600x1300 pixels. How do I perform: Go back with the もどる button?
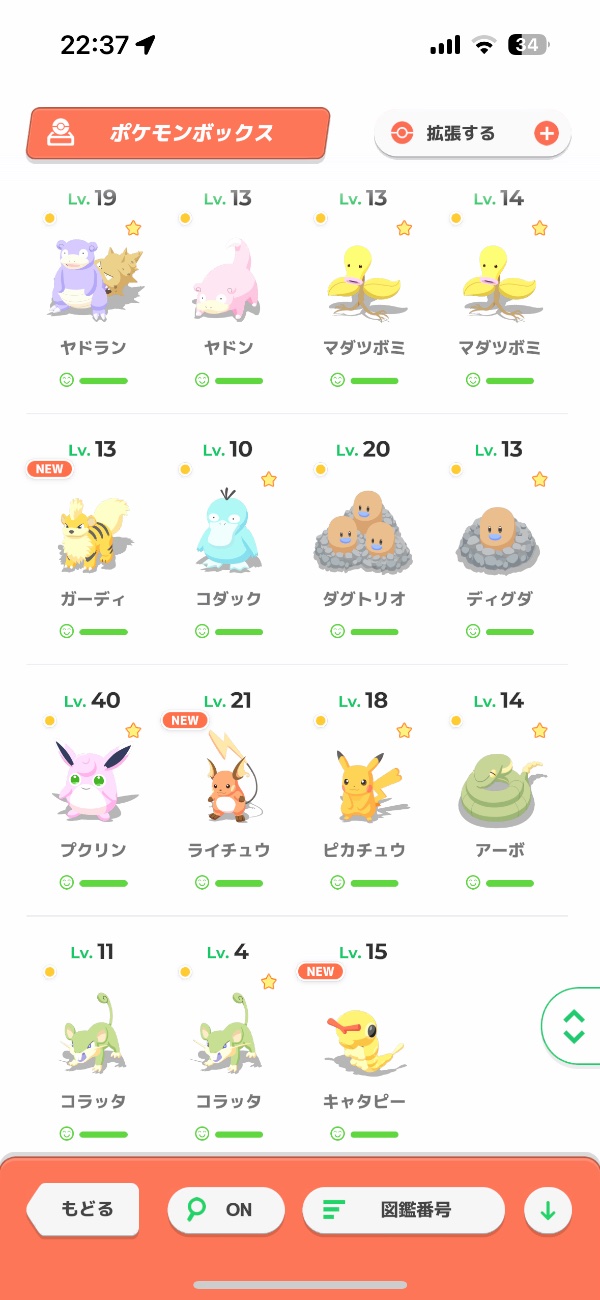[85, 1209]
